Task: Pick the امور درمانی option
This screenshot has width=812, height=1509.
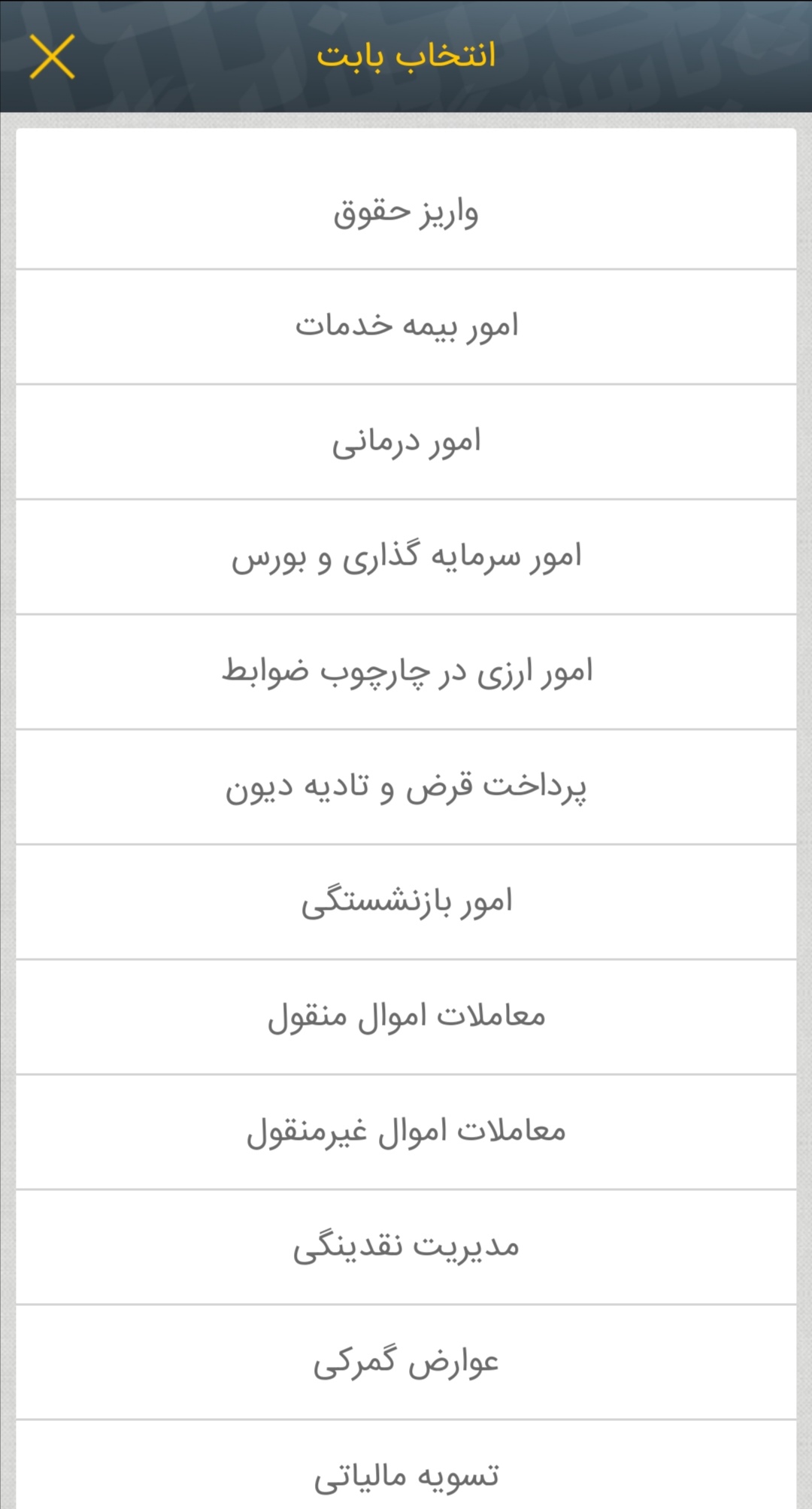Action: (406, 442)
